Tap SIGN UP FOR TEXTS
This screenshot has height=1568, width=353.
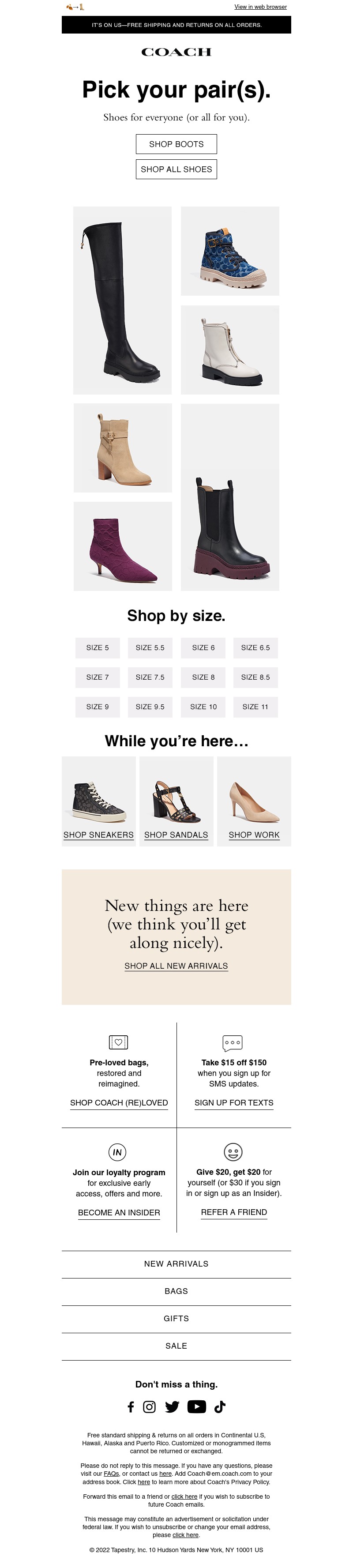click(234, 1102)
